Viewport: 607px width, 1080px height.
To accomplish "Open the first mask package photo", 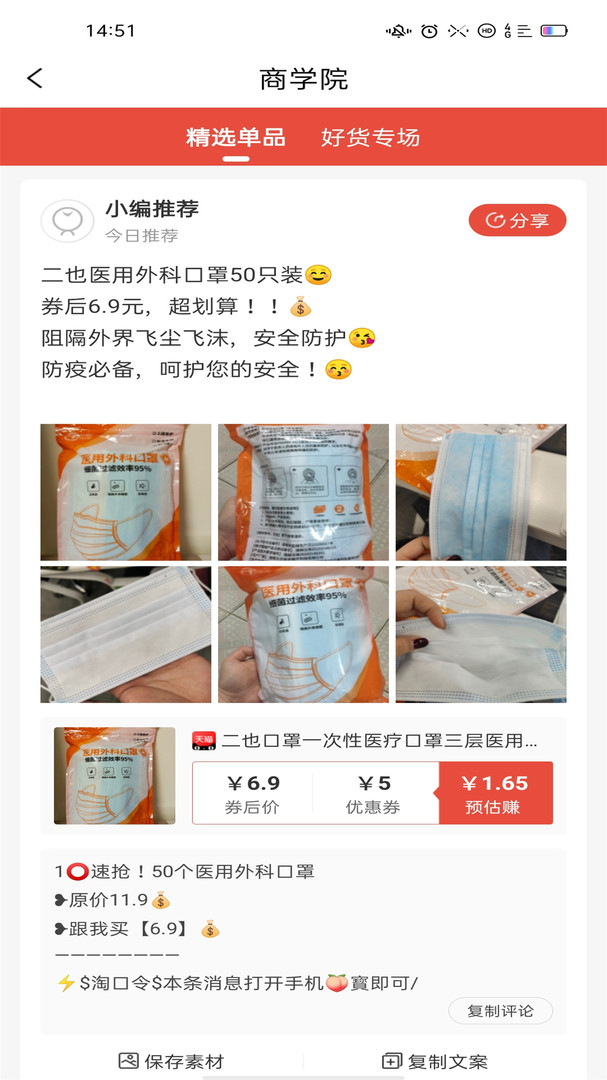I will [x=126, y=492].
